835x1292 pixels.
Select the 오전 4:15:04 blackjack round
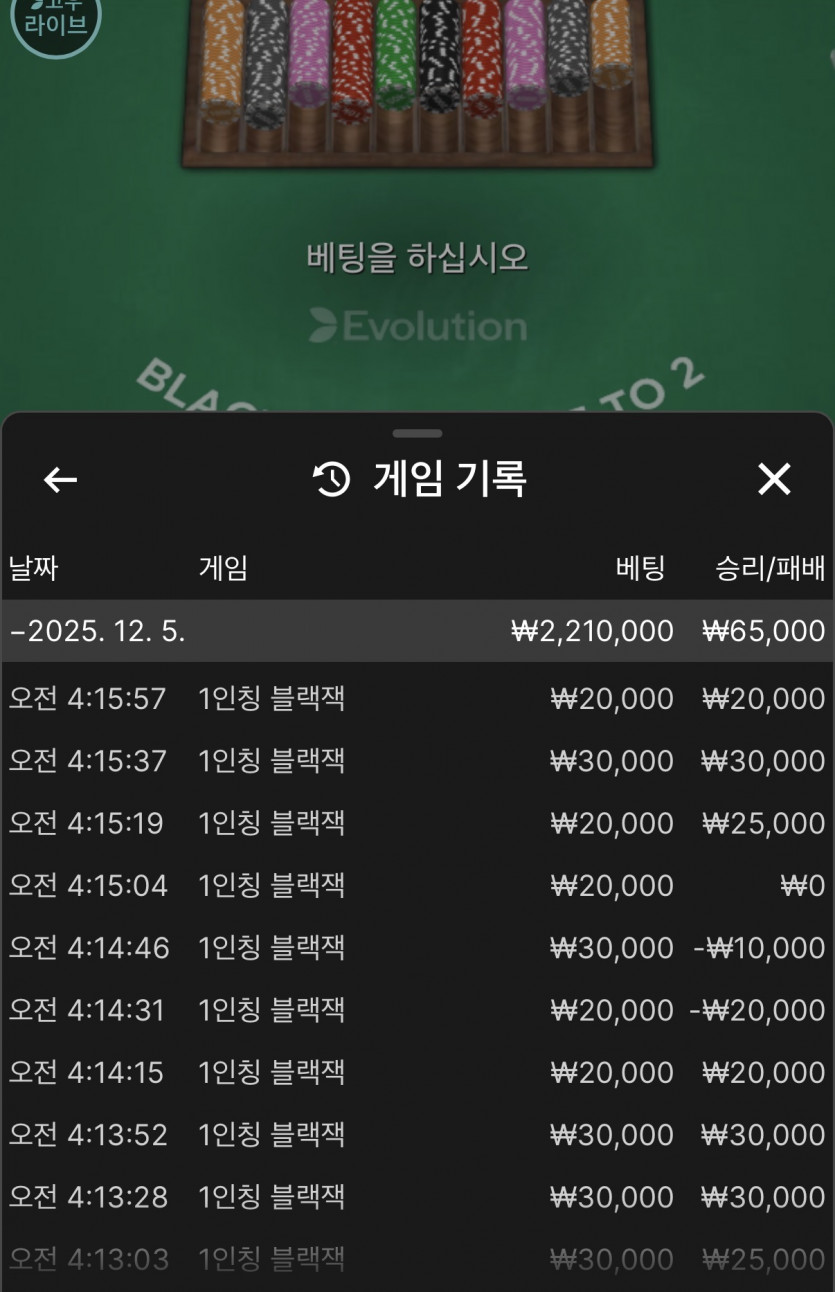point(417,885)
